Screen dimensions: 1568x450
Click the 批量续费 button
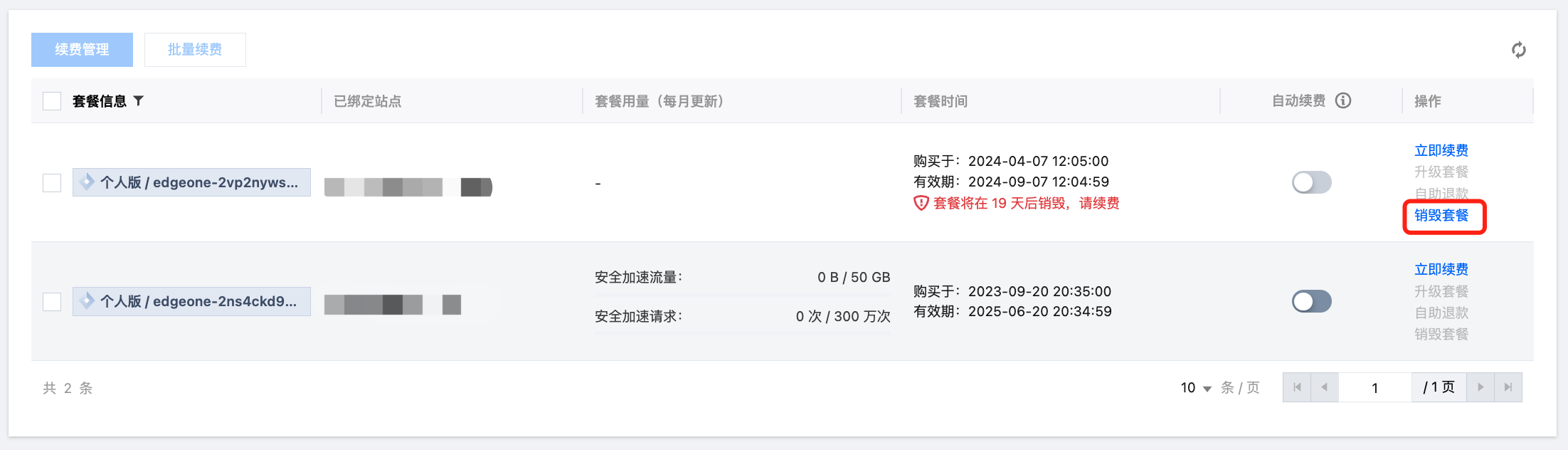pos(195,50)
